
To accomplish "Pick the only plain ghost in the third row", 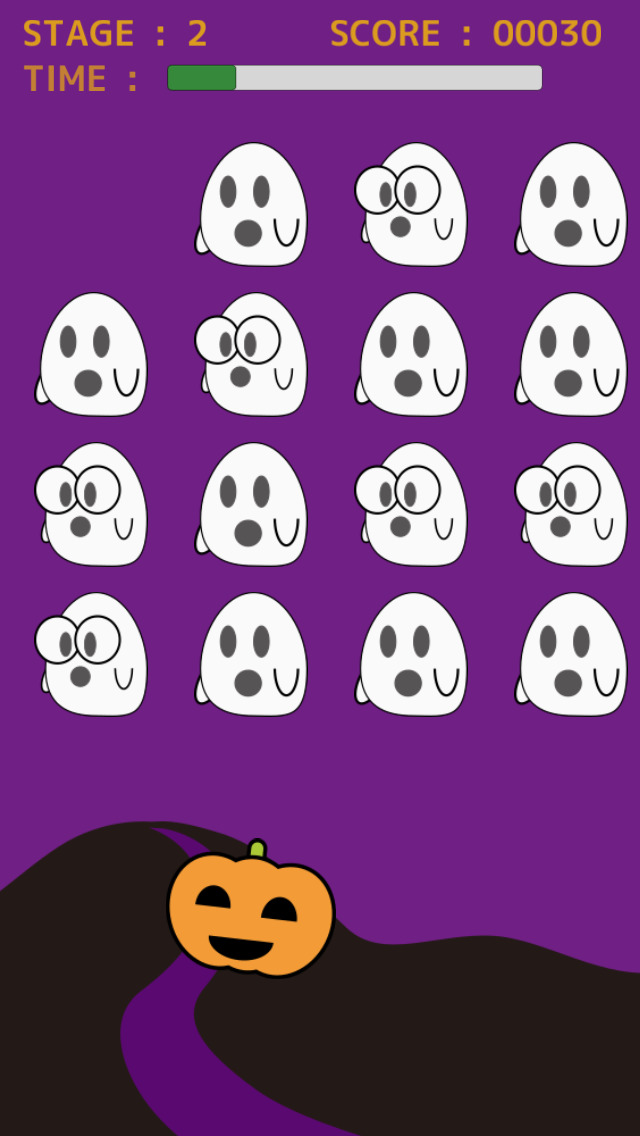I will pyautogui.click(x=251, y=504).
